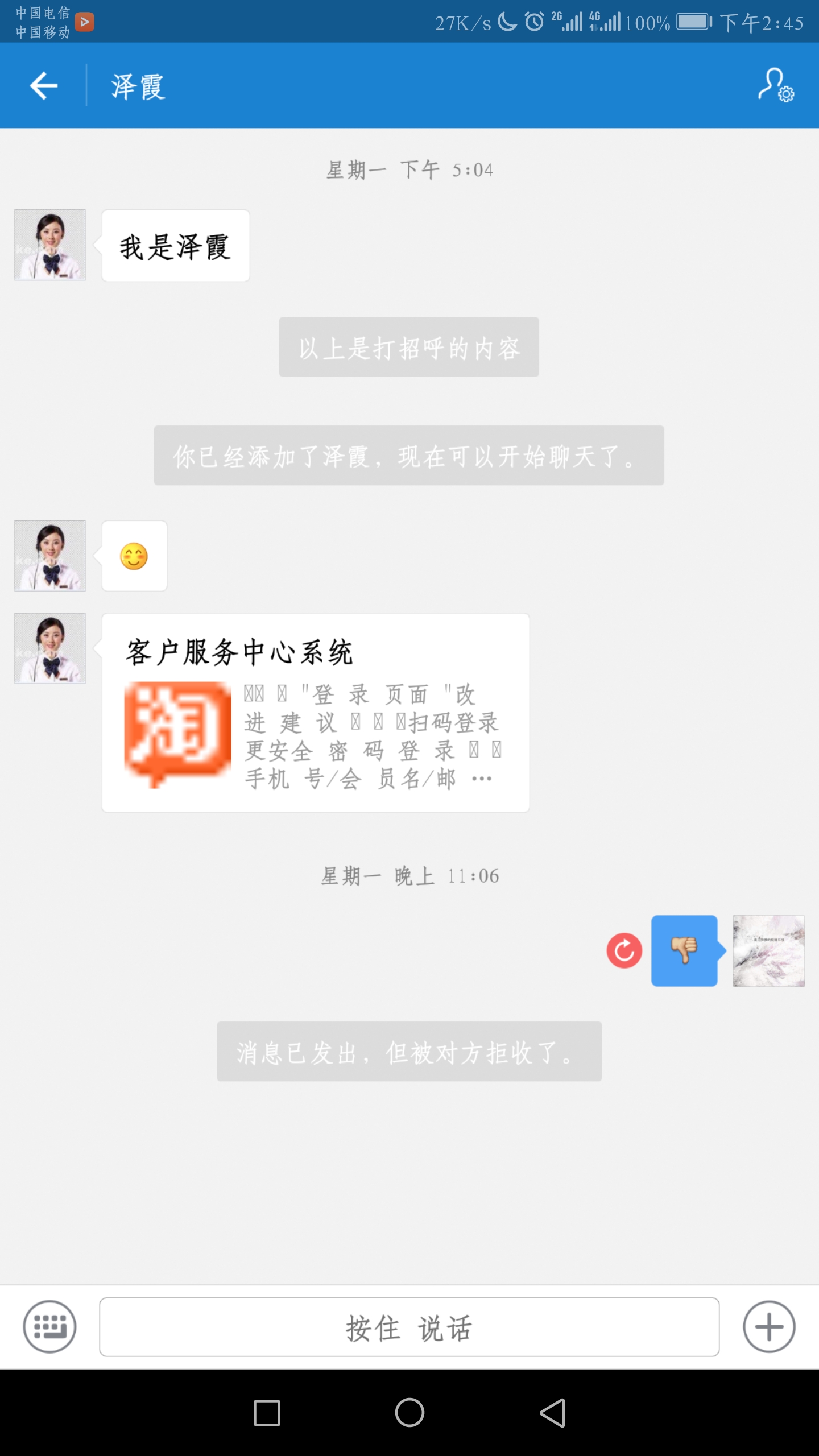Resend the failed thumbs-down message
This screenshot has height=1456, width=819.
624,950
